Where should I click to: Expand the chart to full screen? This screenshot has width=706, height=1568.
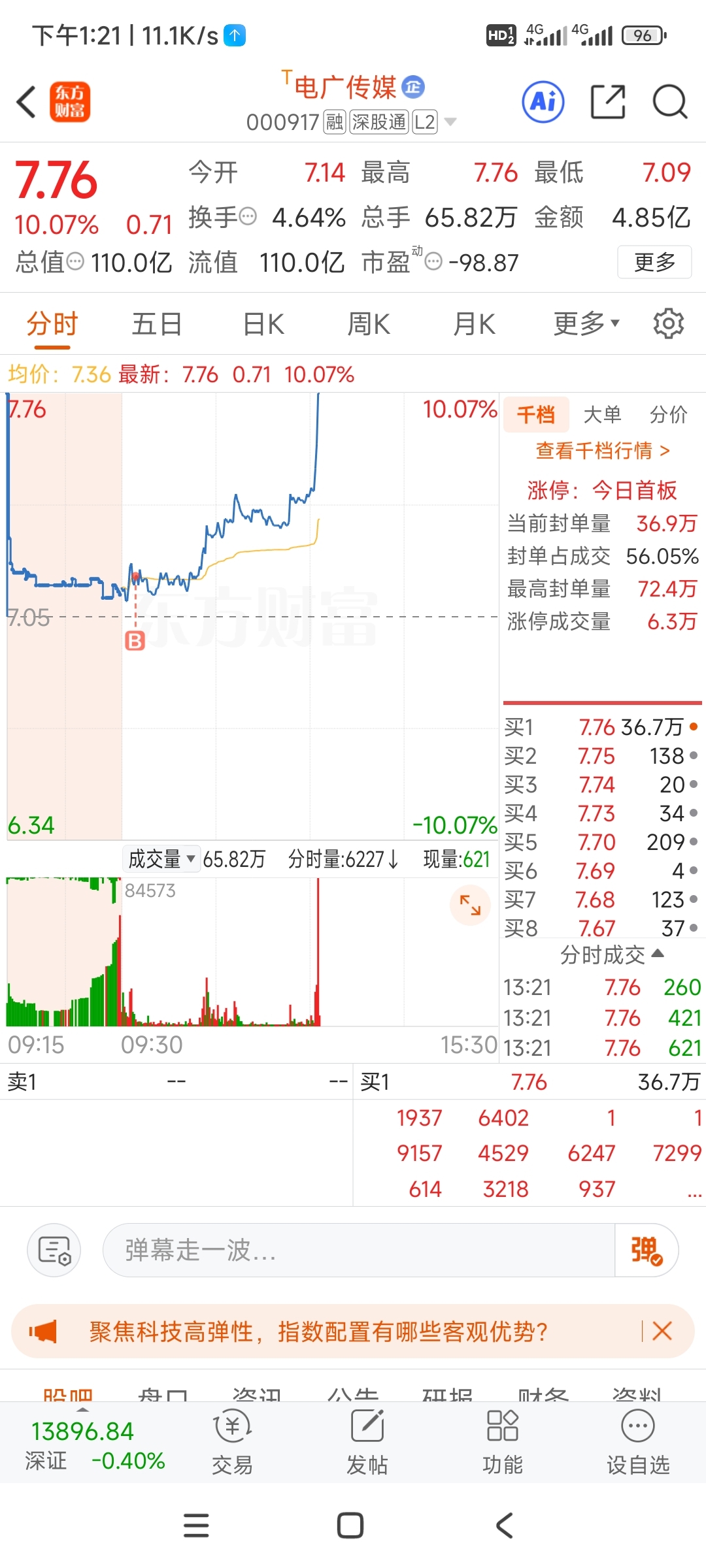[470, 904]
